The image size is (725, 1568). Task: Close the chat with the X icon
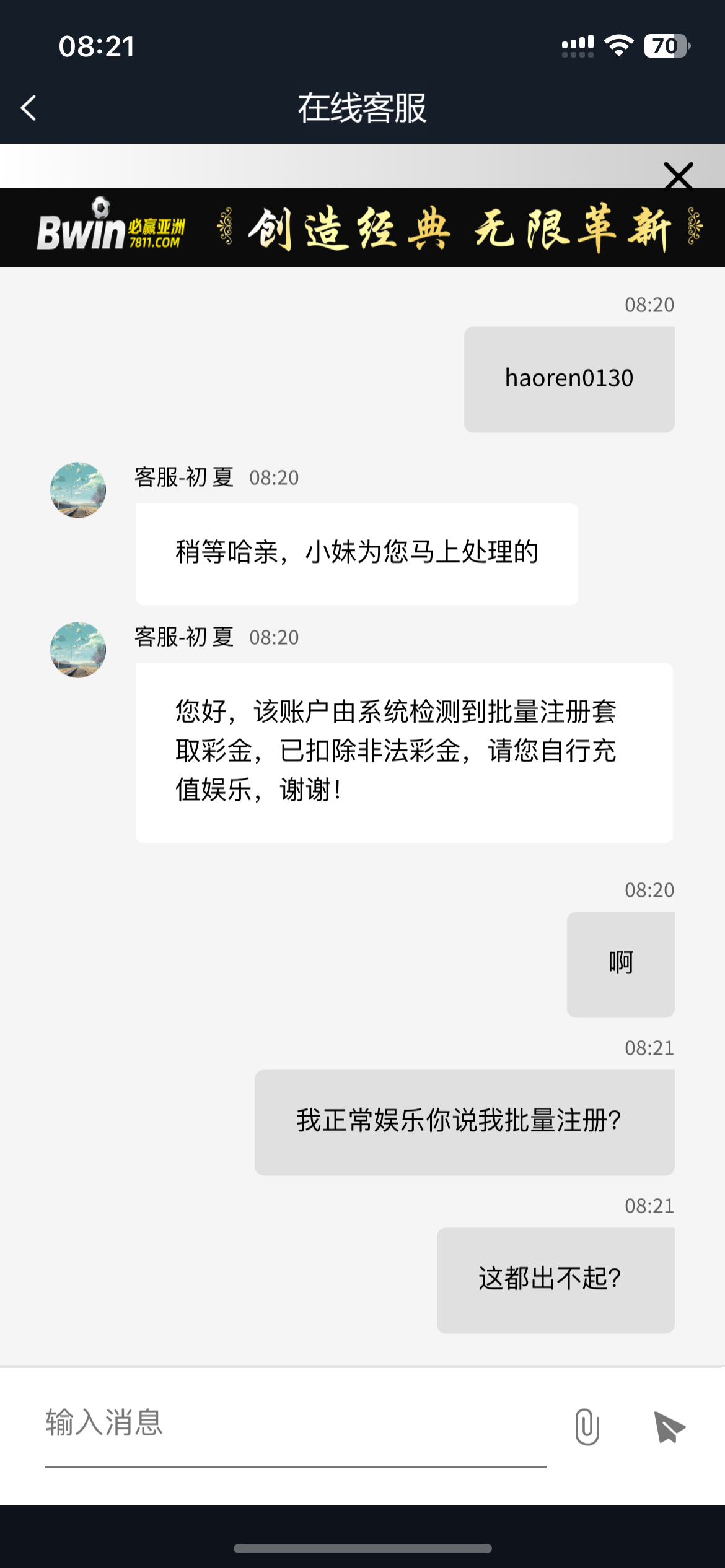tap(678, 176)
